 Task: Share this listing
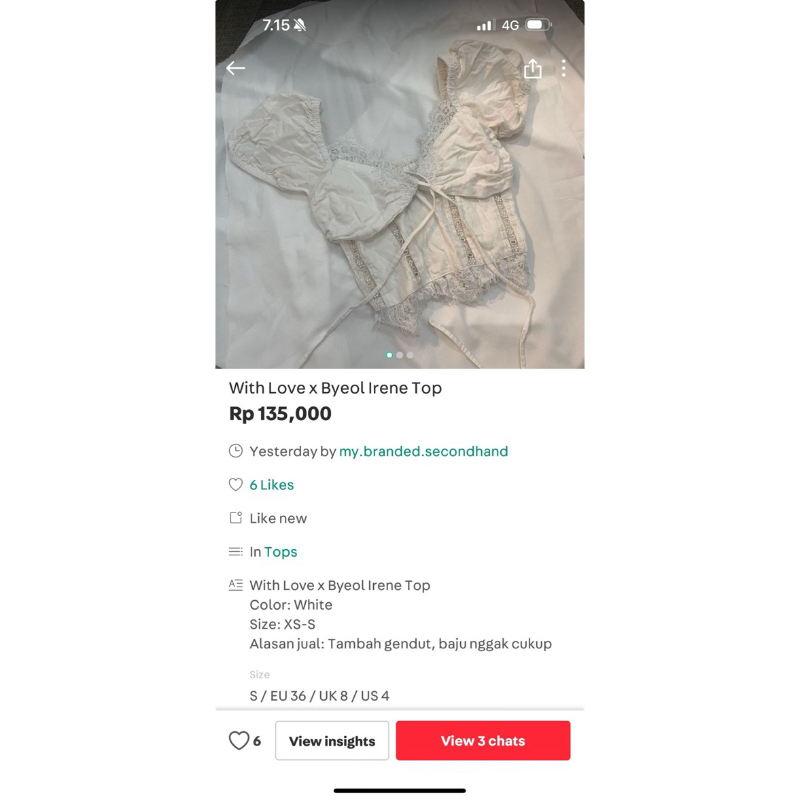point(533,68)
